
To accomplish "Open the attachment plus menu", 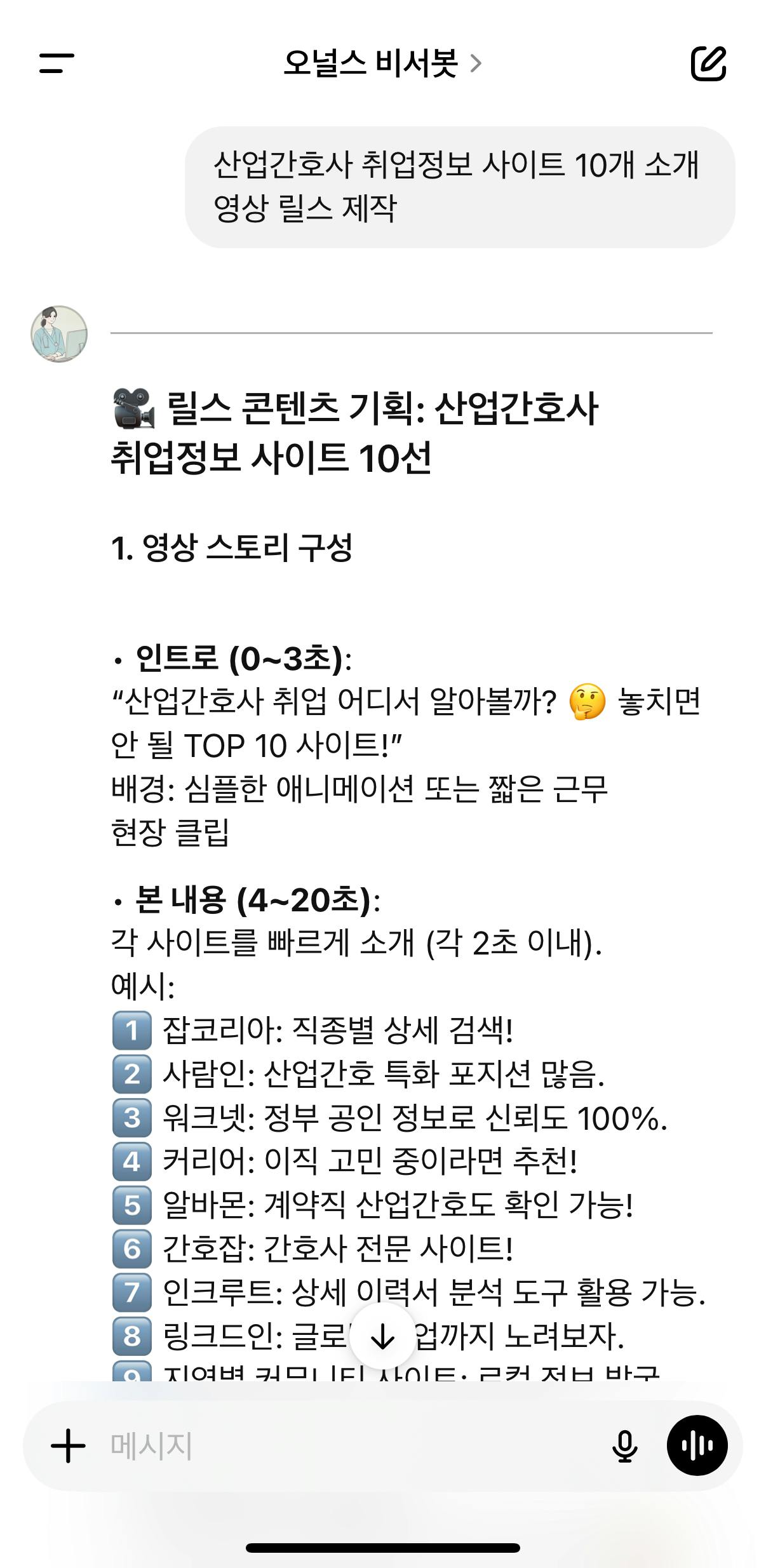I will [x=68, y=1446].
